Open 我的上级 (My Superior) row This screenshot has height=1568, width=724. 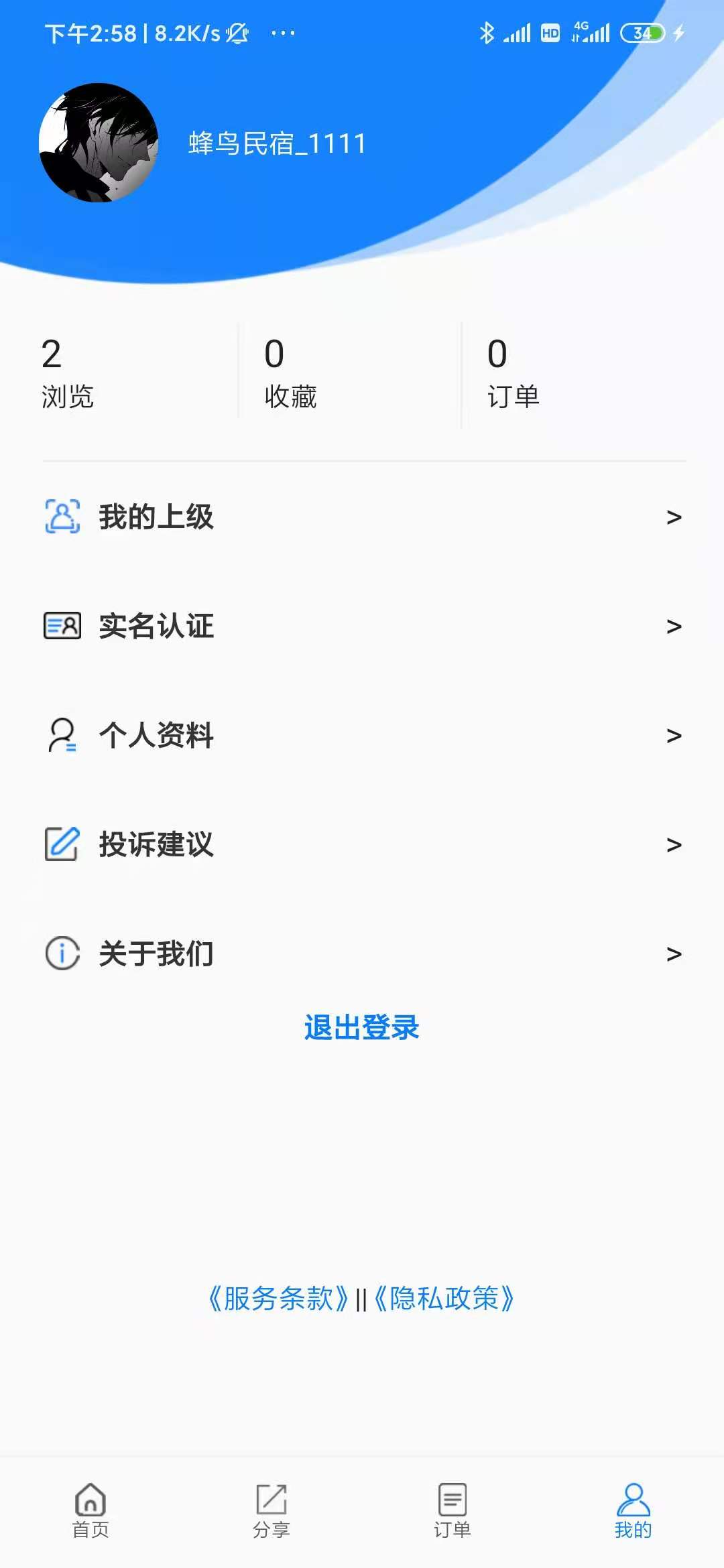(362, 517)
